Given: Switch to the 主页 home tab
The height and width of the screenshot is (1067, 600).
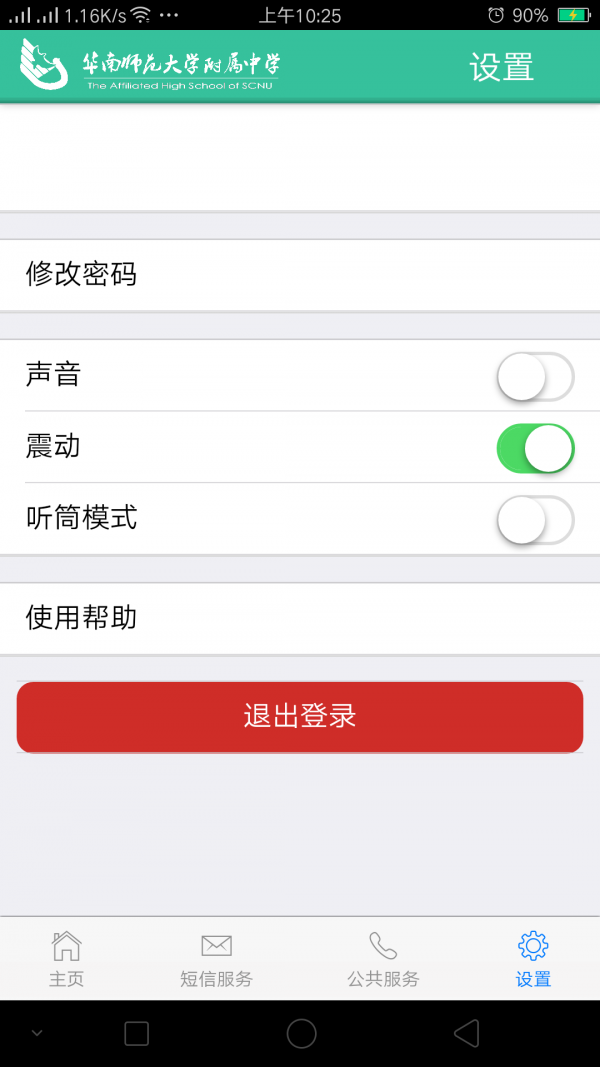Looking at the screenshot, I should pyautogui.click(x=66, y=958).
